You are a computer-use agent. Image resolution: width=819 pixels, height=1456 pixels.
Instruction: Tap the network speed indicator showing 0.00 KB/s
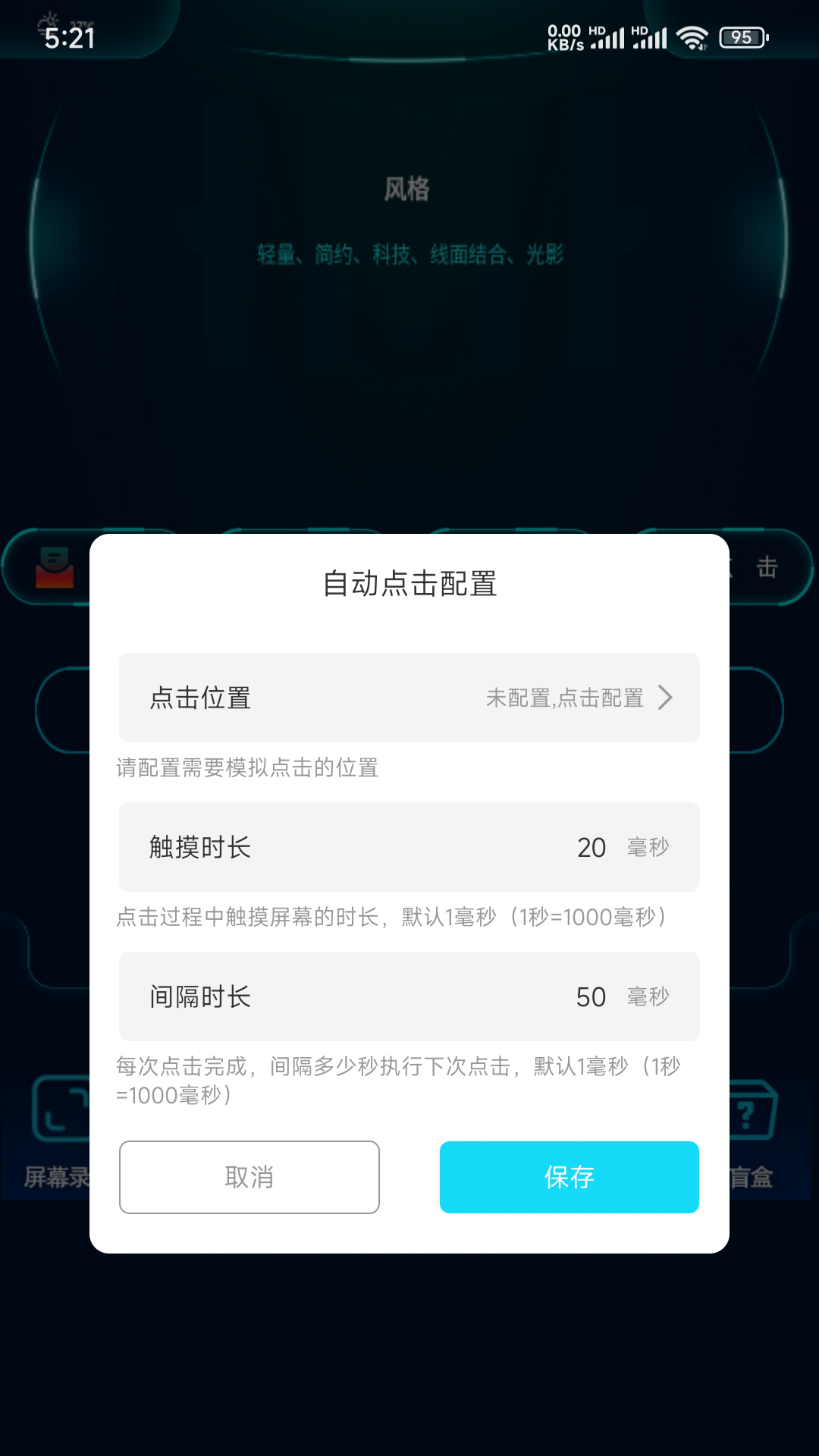click(565, 34)
